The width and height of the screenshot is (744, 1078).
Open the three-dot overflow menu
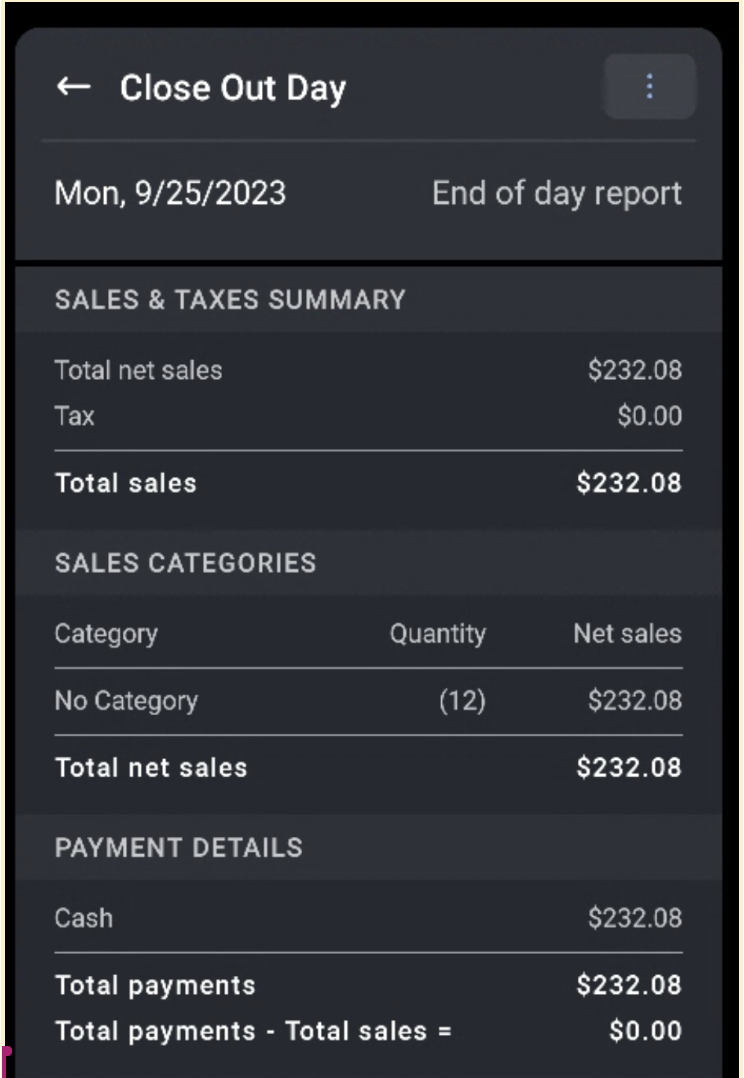pos(649,88)
